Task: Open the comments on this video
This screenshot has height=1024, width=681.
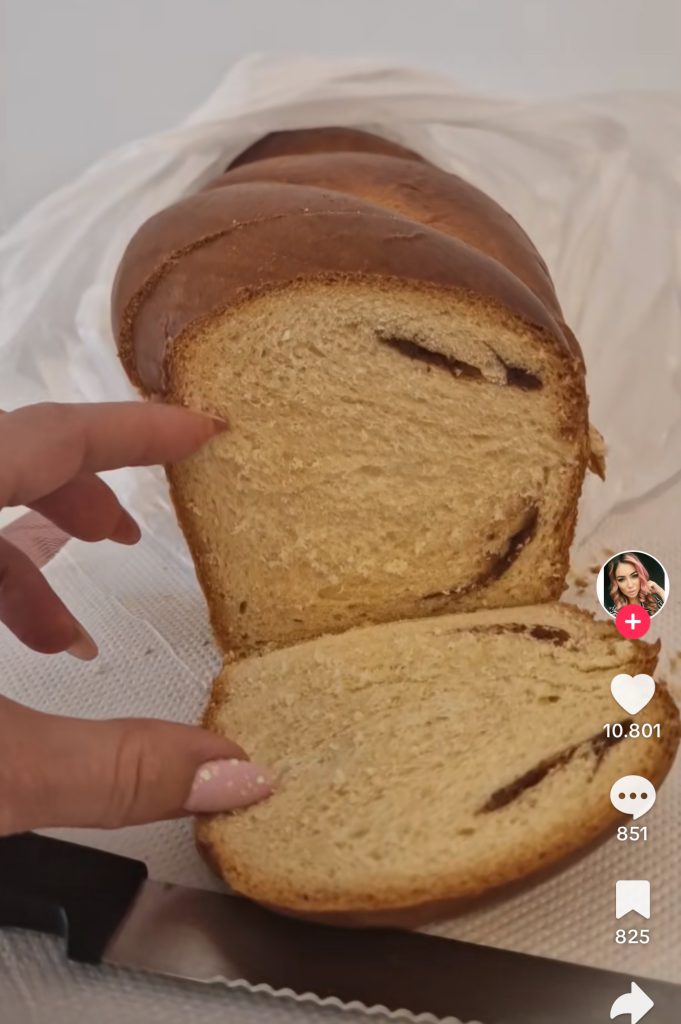Action: (632, 797)
